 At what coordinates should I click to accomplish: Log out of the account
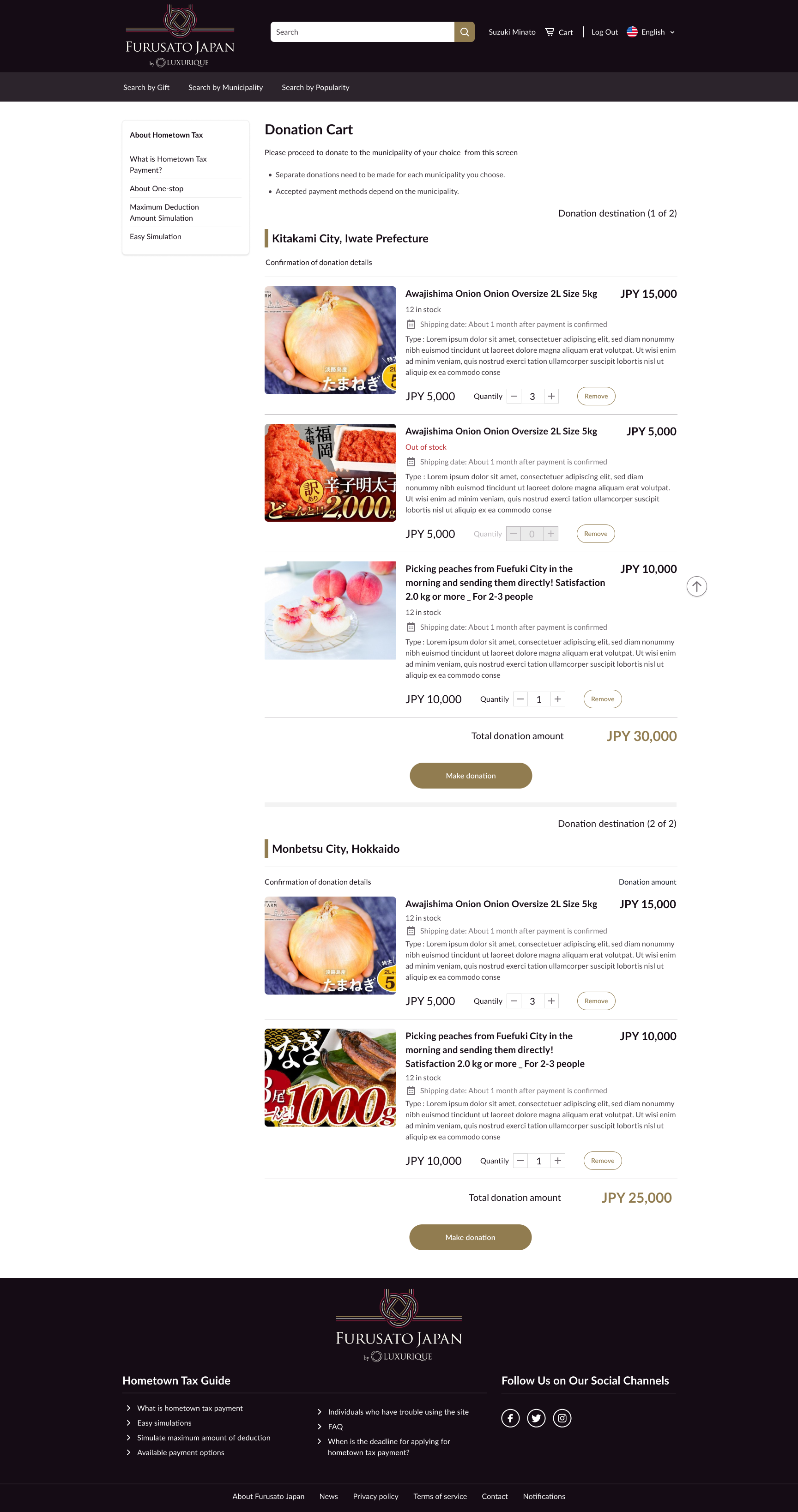604,32
